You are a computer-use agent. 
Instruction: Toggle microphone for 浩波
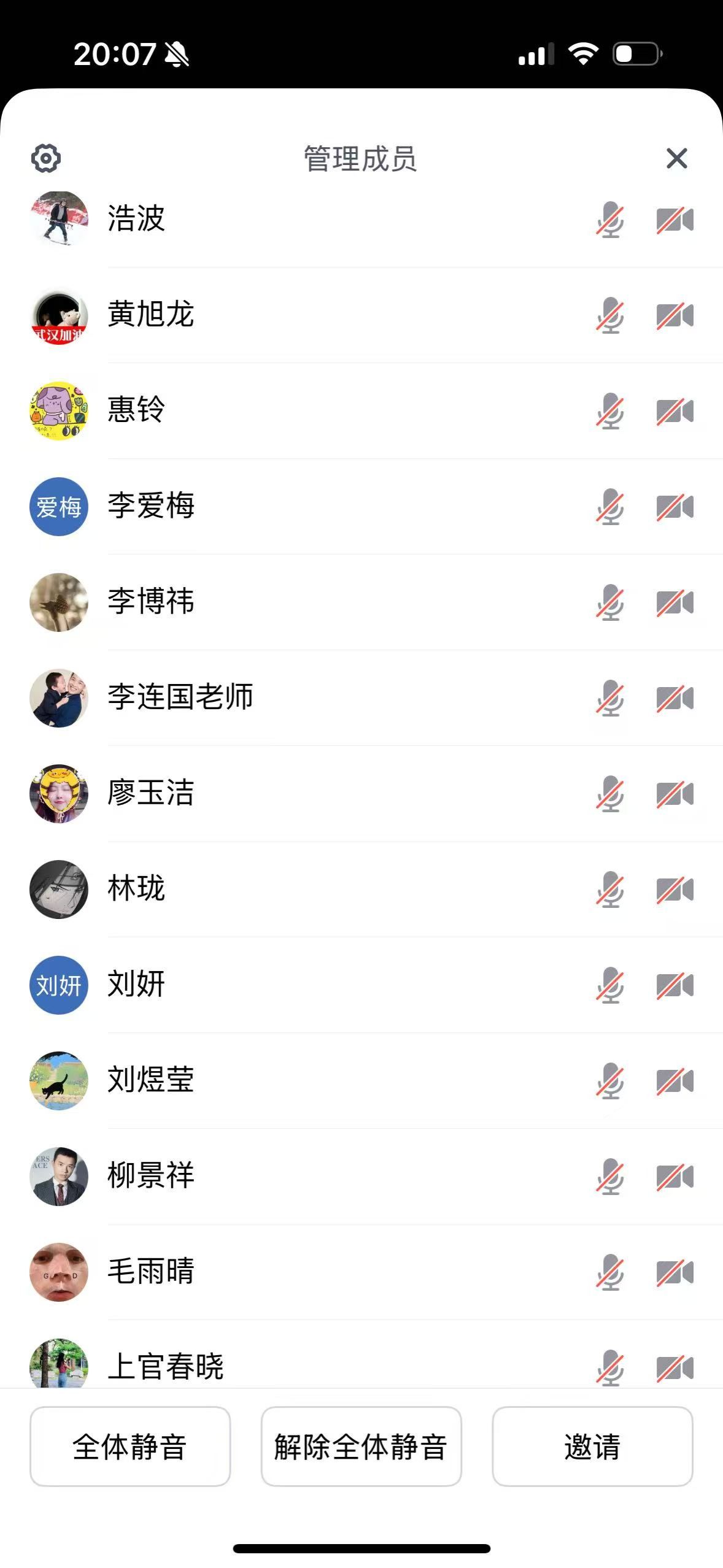610,220
